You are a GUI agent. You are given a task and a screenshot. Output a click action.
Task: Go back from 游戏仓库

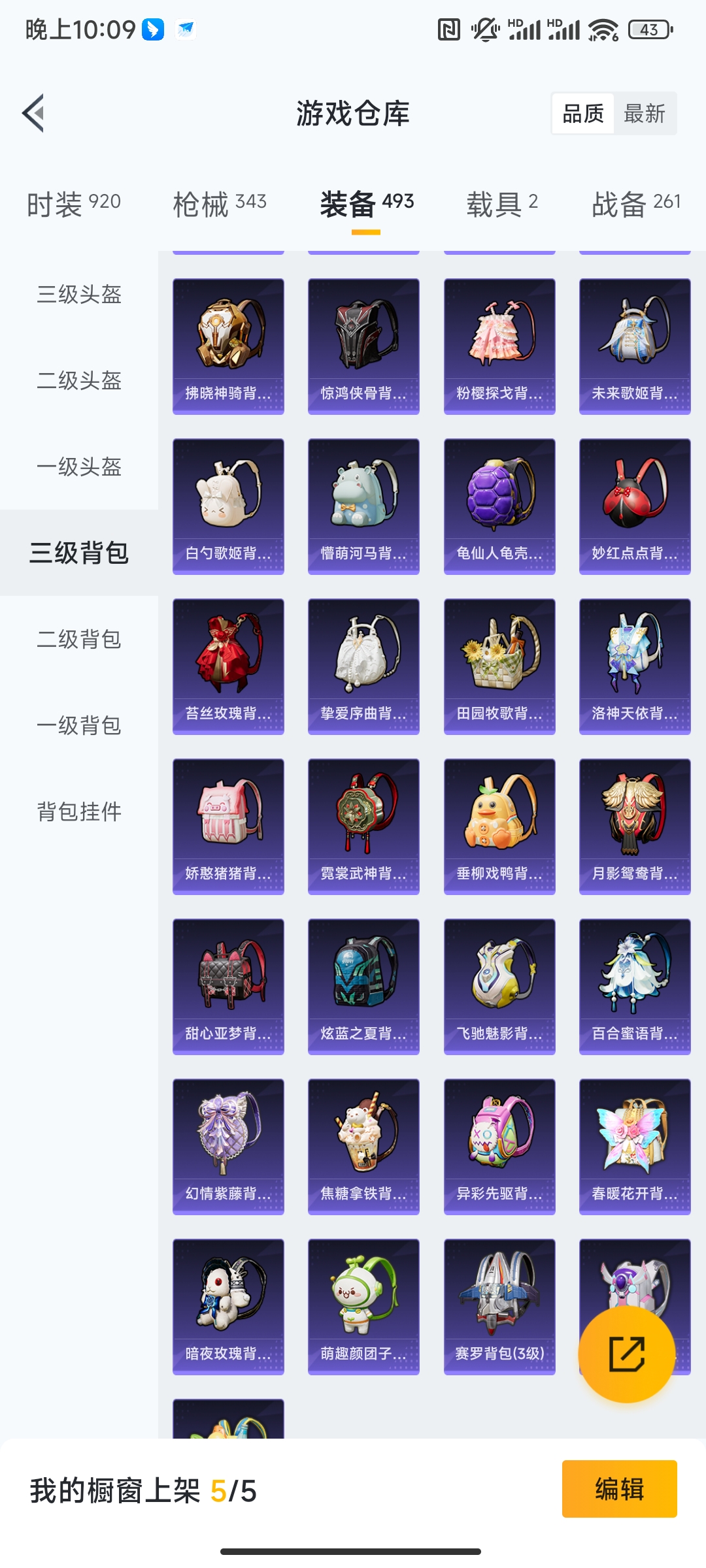coord(34,113)
